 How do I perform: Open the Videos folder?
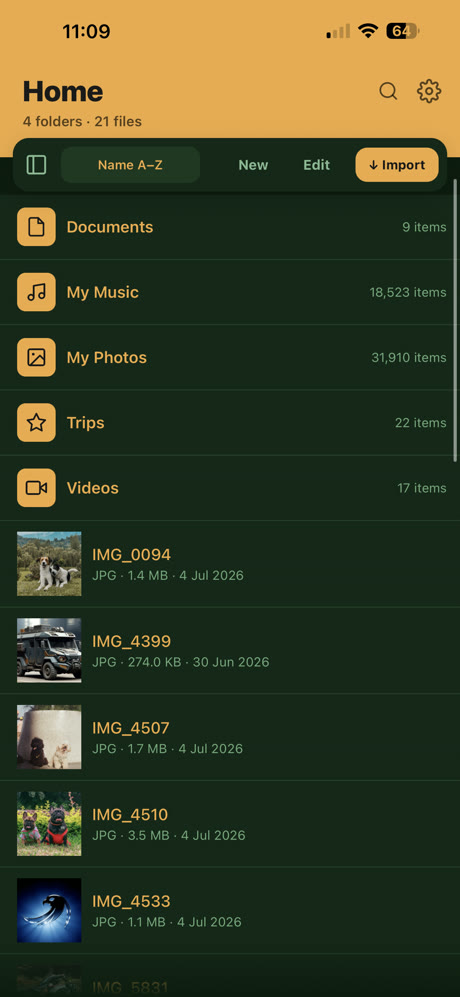point(230,488)
